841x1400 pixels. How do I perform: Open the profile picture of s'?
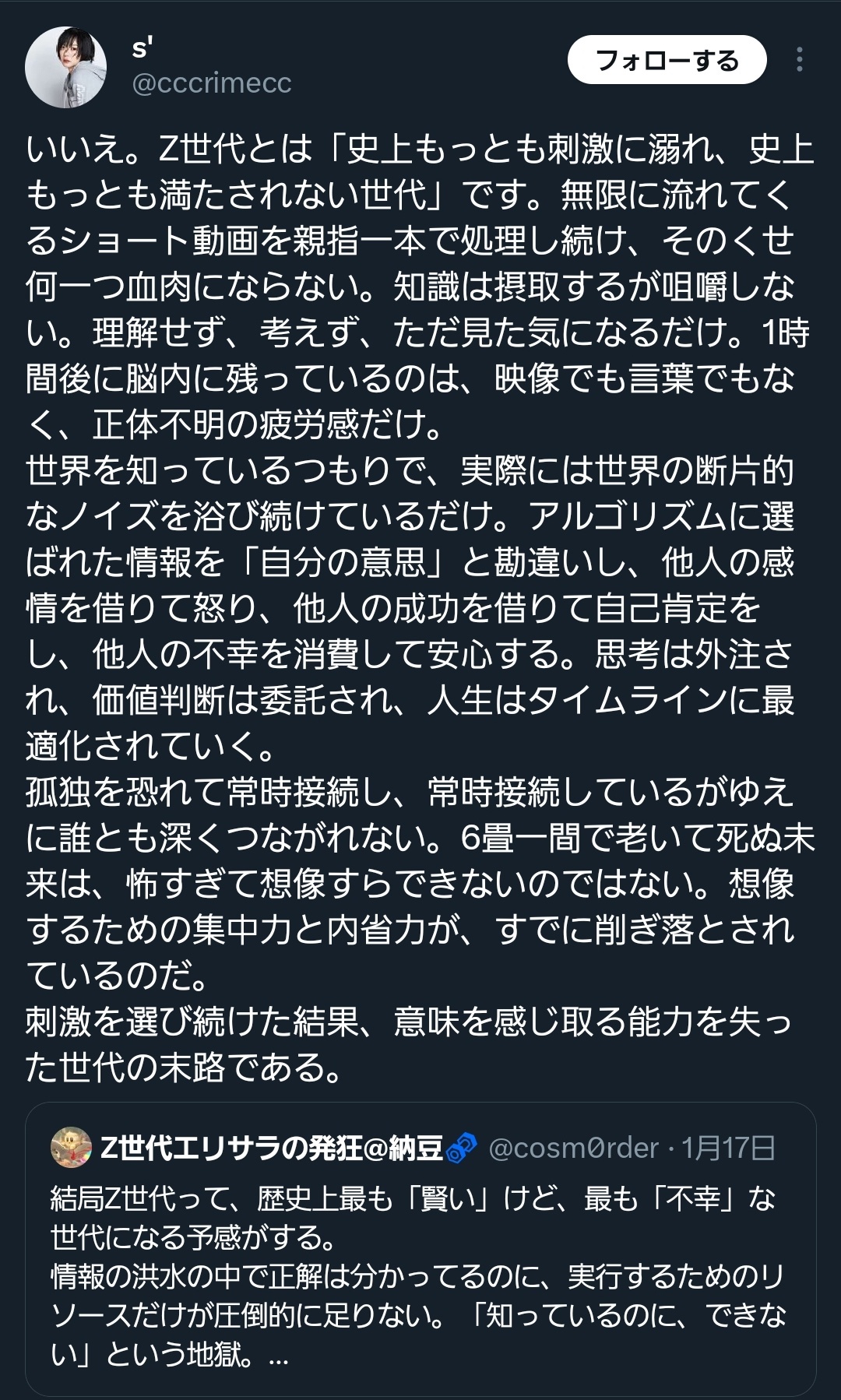tap(65, 67)
